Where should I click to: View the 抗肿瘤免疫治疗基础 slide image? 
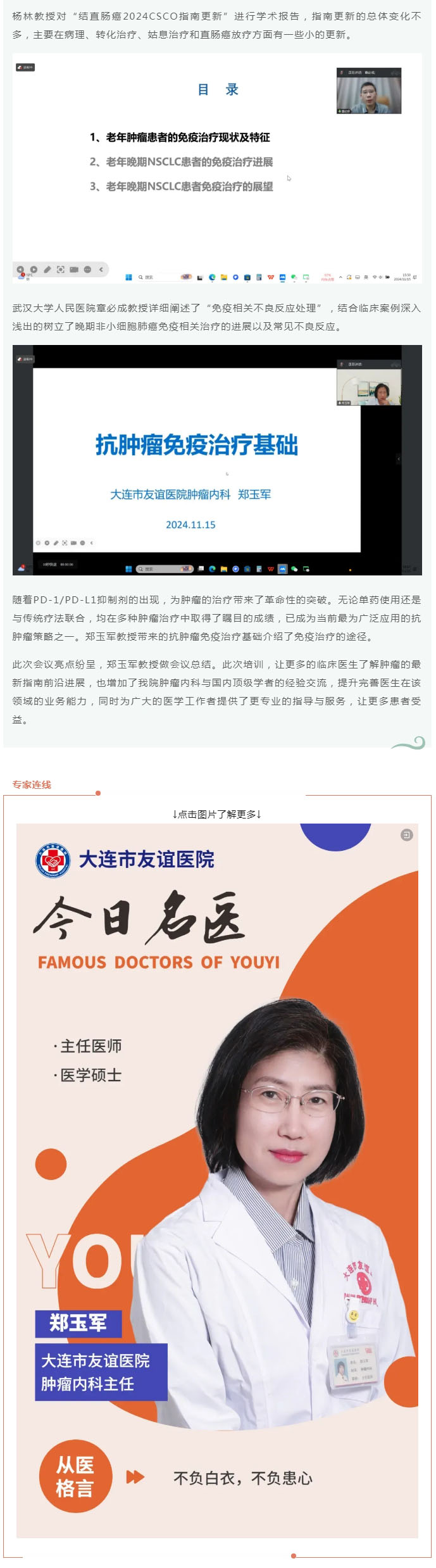(x=217, y=460)
